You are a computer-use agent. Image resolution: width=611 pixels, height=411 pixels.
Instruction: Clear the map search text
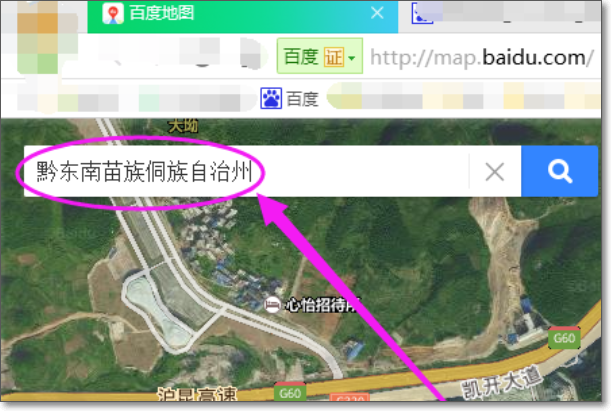coord(494,172)
